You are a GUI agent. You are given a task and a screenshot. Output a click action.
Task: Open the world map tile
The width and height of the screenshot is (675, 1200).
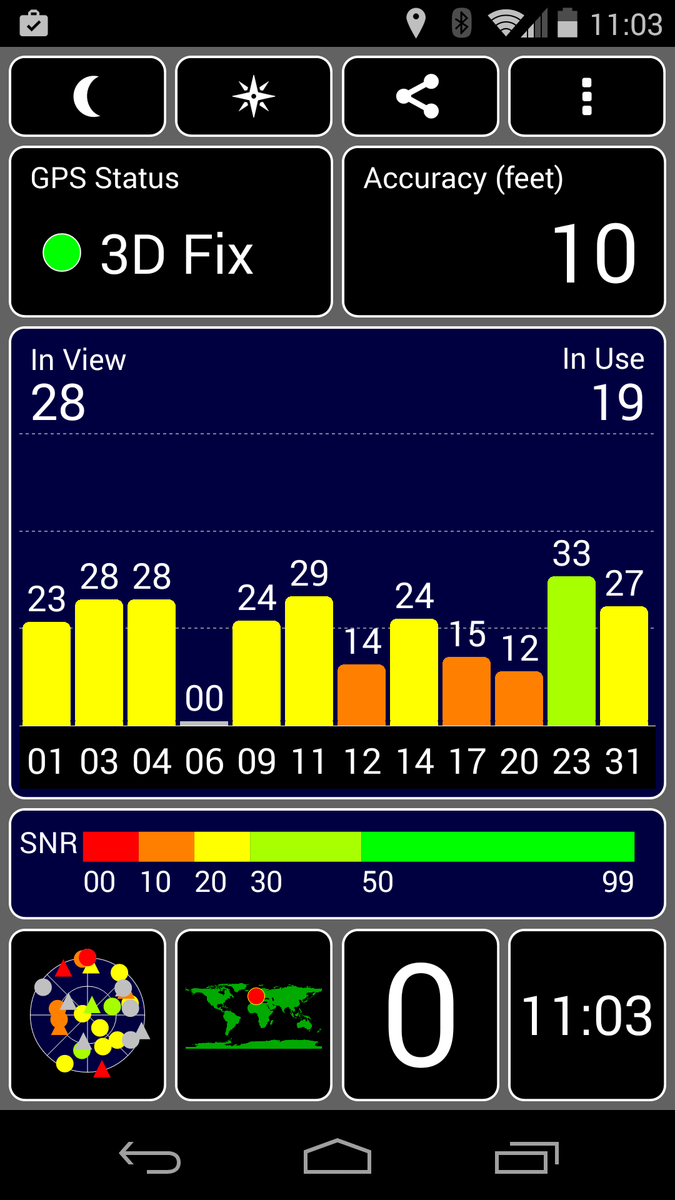pos(253,1015)
